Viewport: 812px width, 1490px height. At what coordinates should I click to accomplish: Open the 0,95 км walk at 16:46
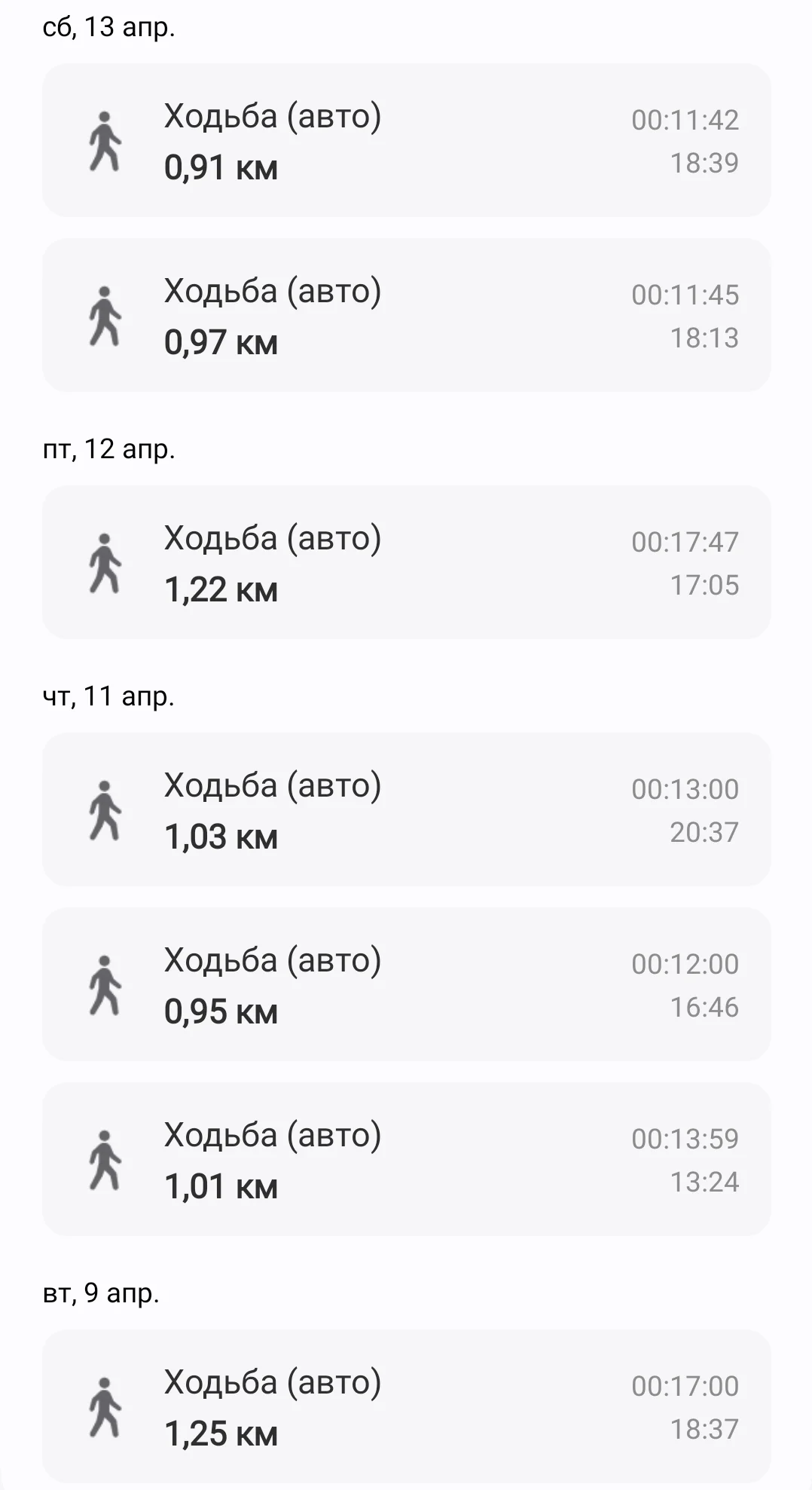[406, 985]
